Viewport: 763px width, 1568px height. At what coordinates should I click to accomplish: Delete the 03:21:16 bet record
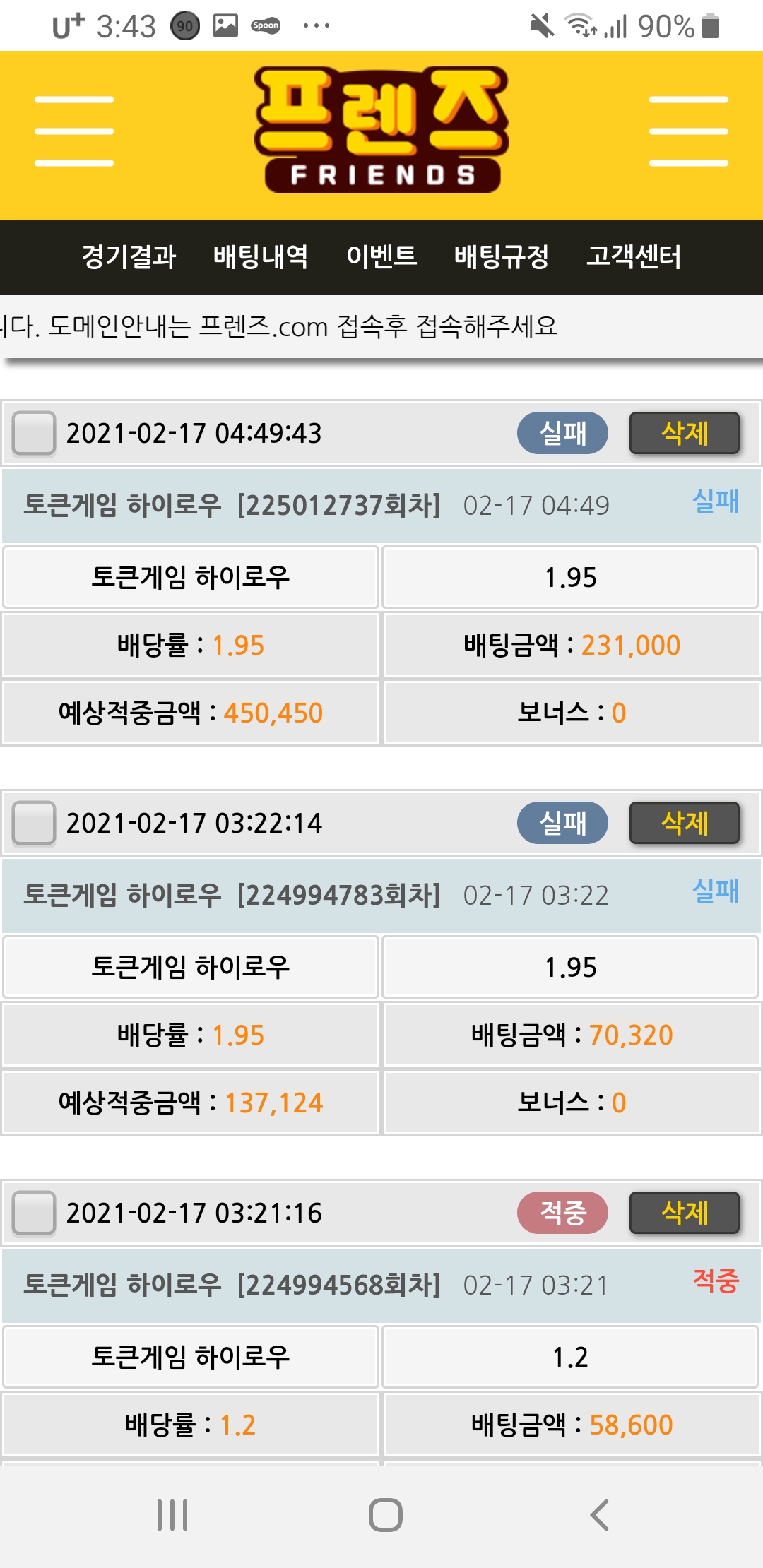coord(684,1213)
